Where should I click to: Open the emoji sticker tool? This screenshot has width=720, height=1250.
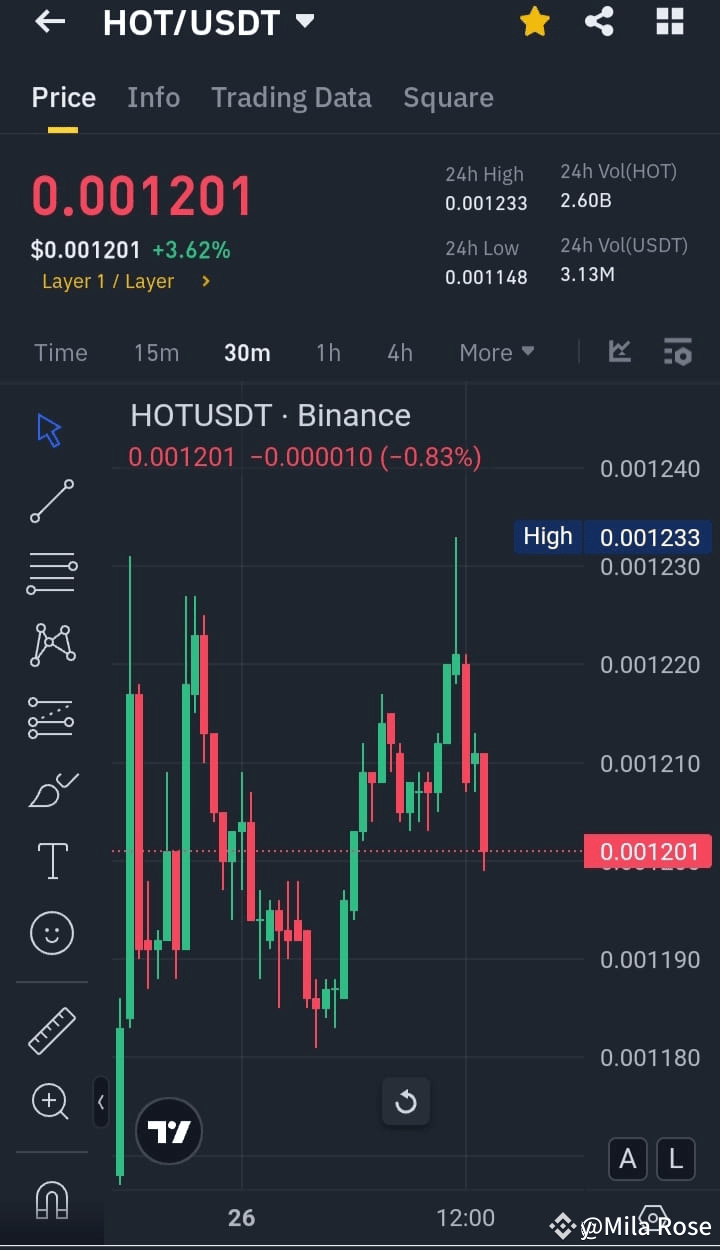point(51,932)
